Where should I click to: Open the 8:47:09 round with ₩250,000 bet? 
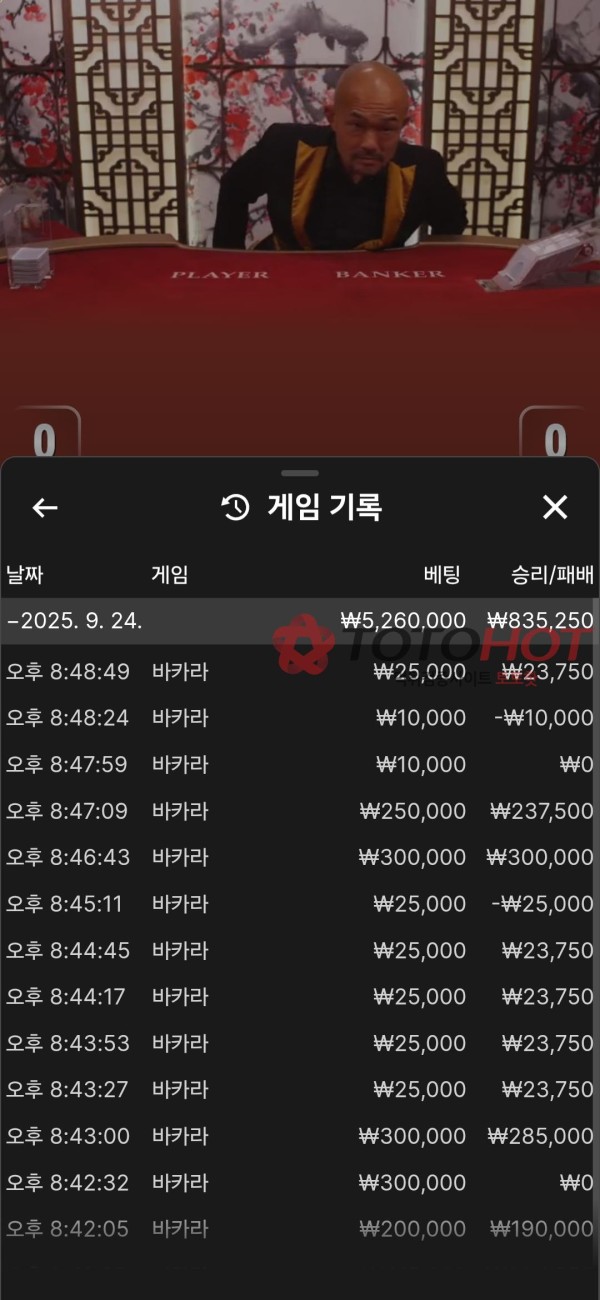tap(300, 811)
